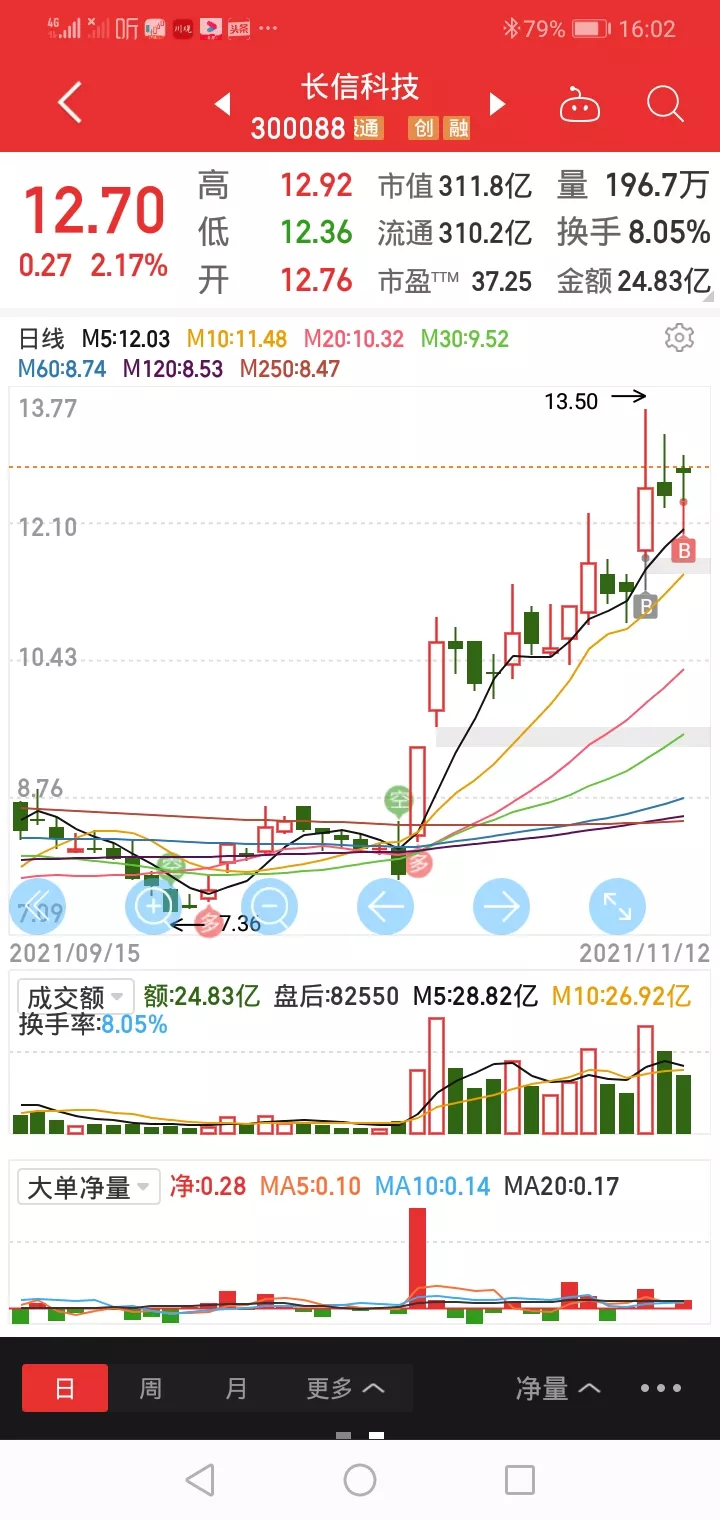Expand the 净量 indicator selector
Viewport: 720px width, 1520px height.
pos(558,1388)
